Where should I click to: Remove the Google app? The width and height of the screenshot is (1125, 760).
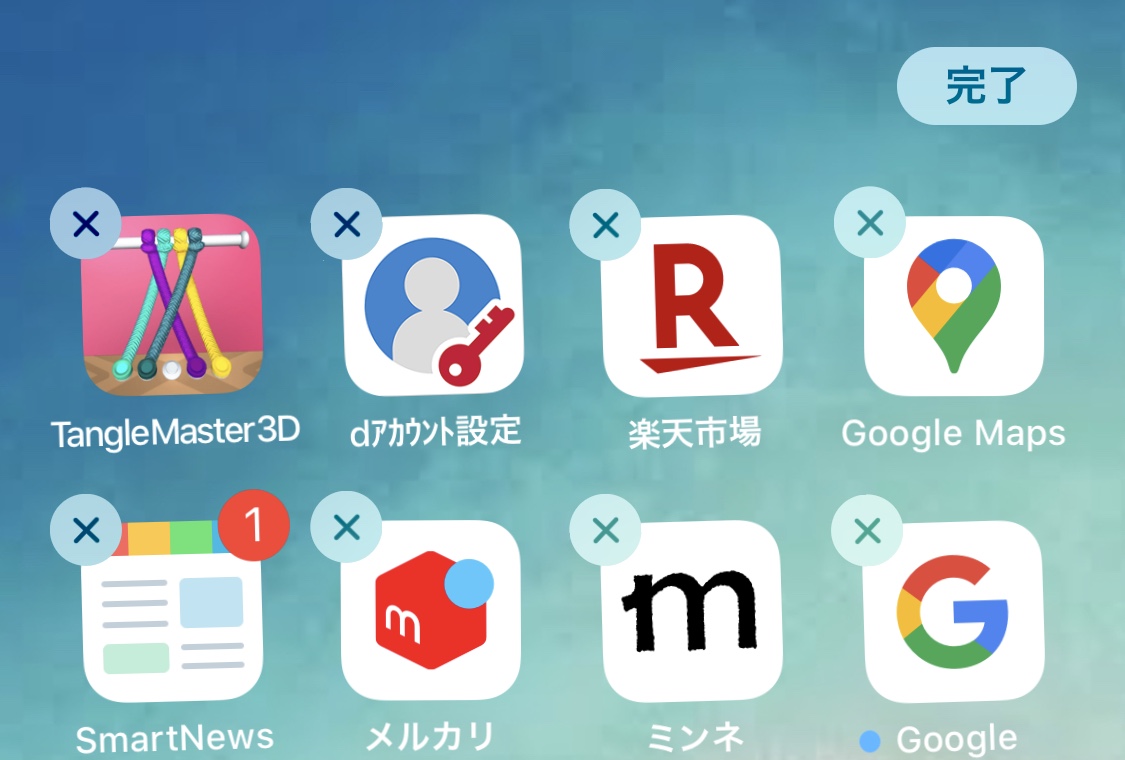point(868,530)
